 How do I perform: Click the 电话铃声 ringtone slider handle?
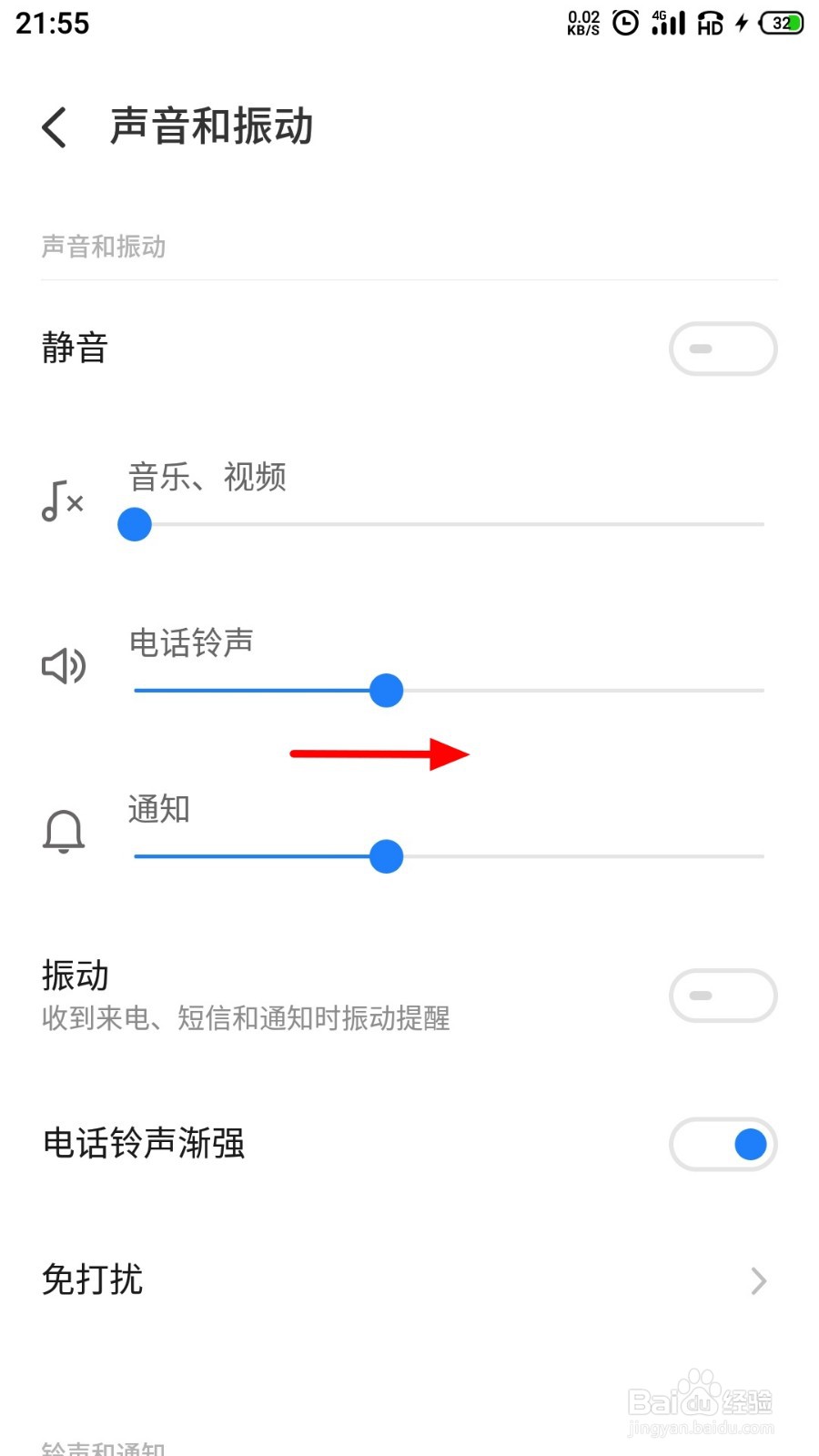click(386, 690)
